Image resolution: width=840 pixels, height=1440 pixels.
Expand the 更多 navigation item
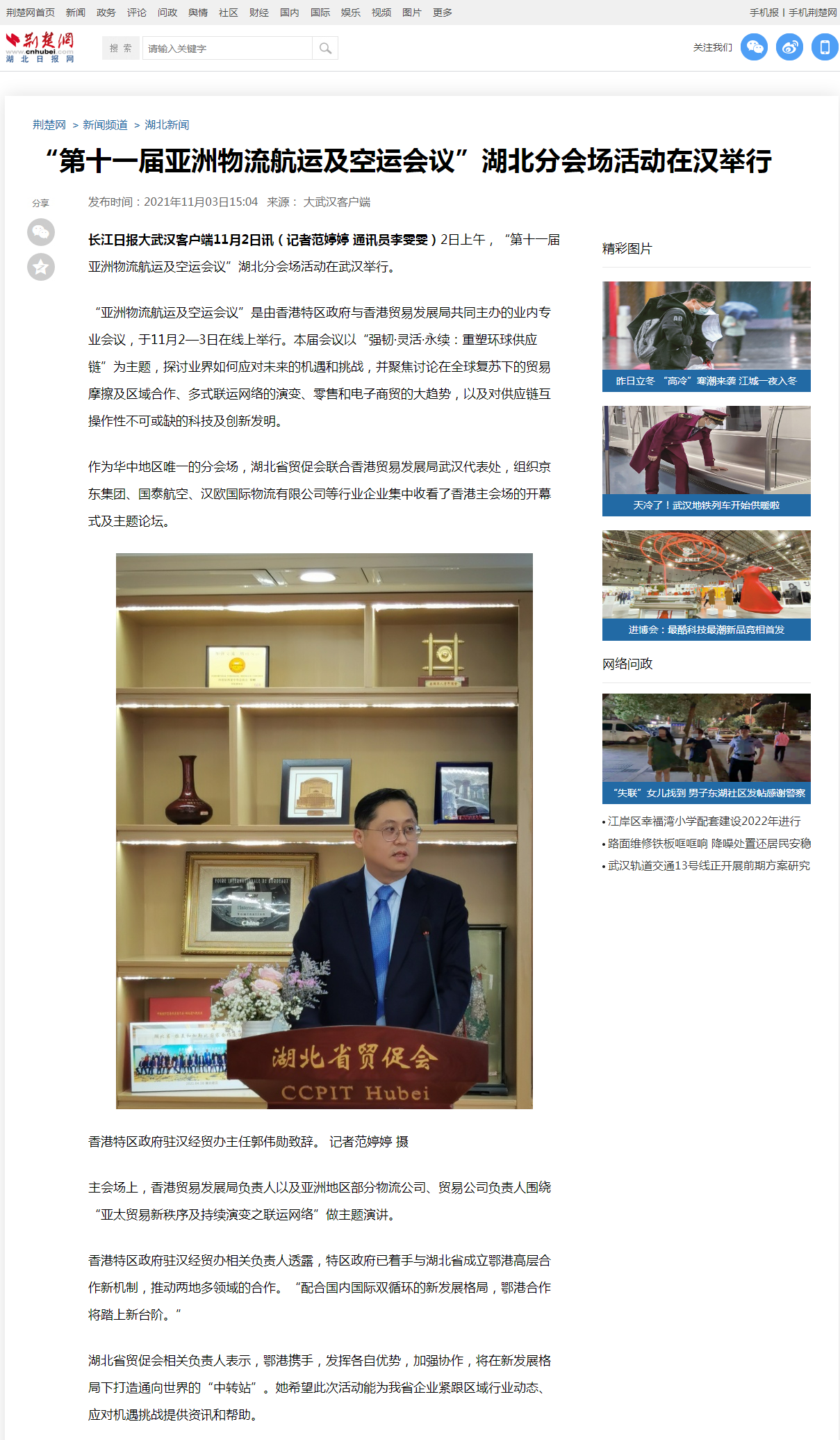(443, 13)
